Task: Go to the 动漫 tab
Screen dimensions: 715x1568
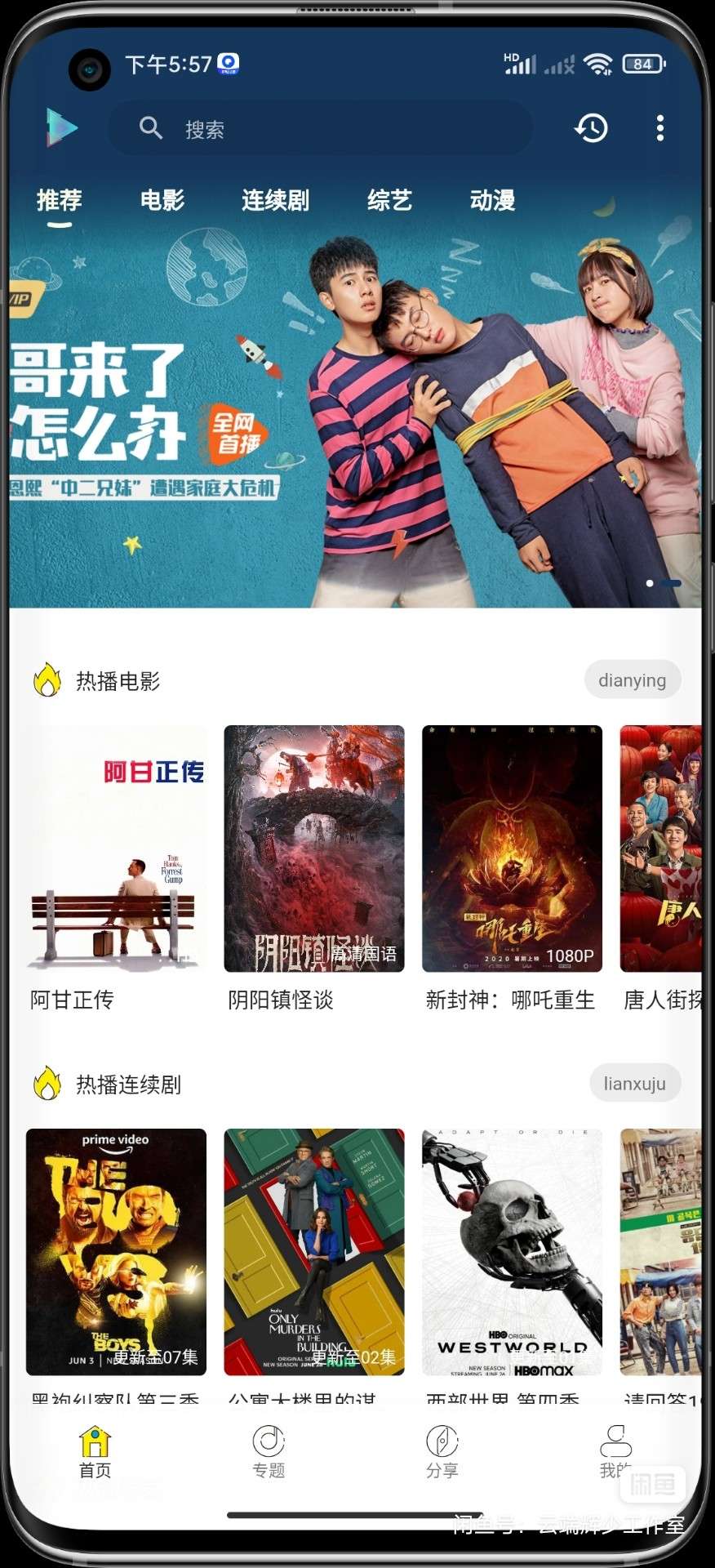Action: [492, 200]
